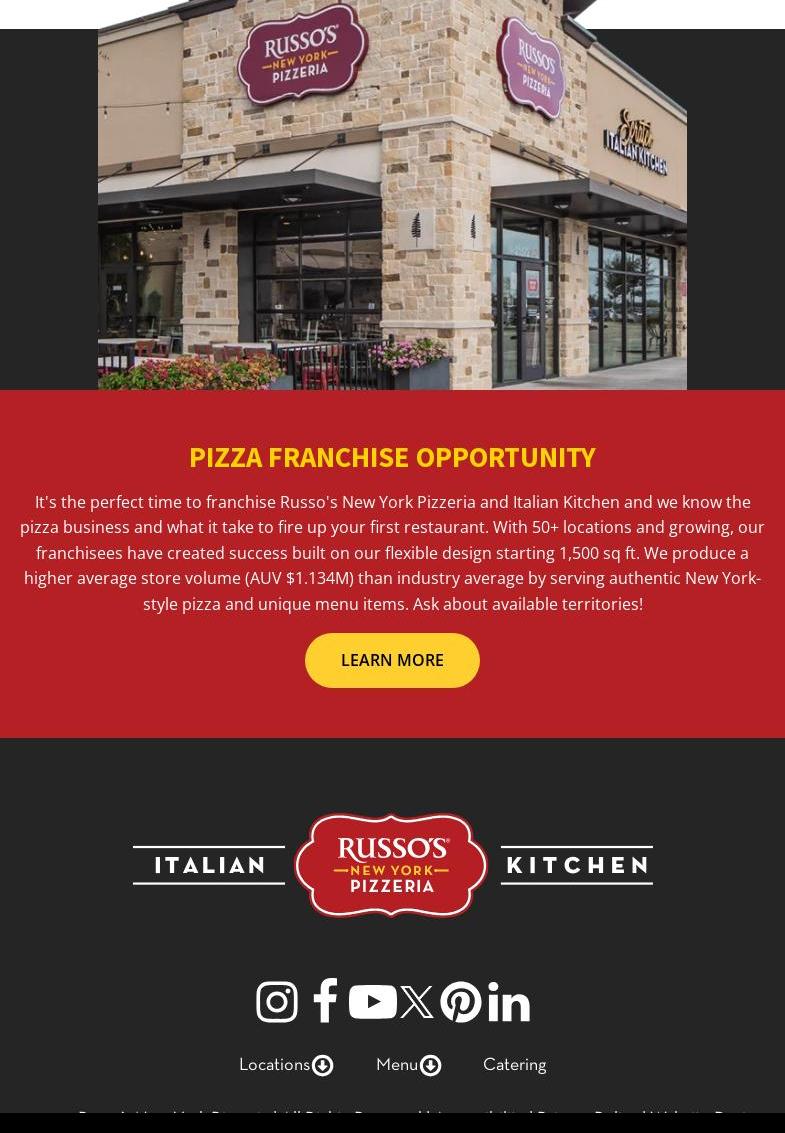Open Russo's Instagram page
Screen dimensions: 785x1133
click(x=277, y=1002)
